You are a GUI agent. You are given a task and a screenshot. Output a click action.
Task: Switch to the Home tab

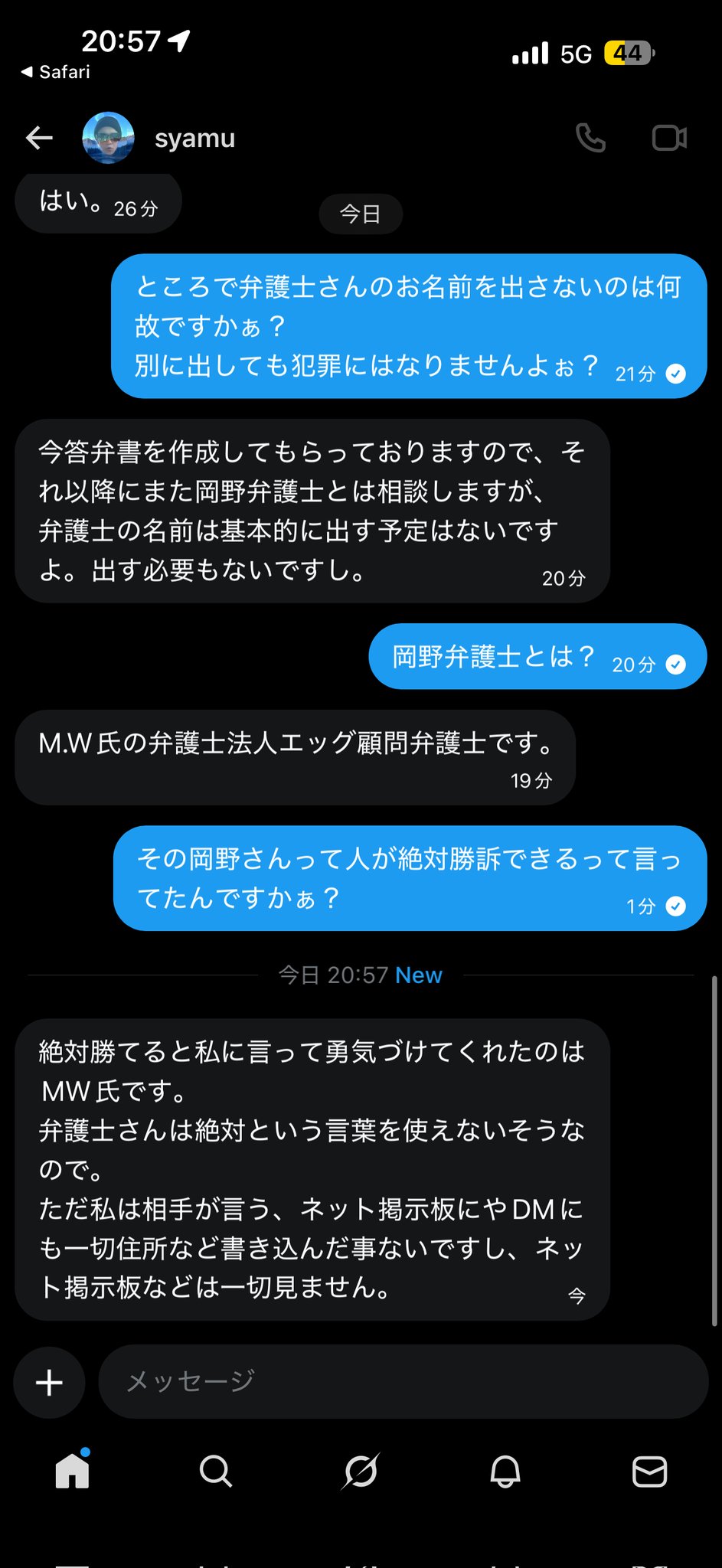tap(73, 1471)
